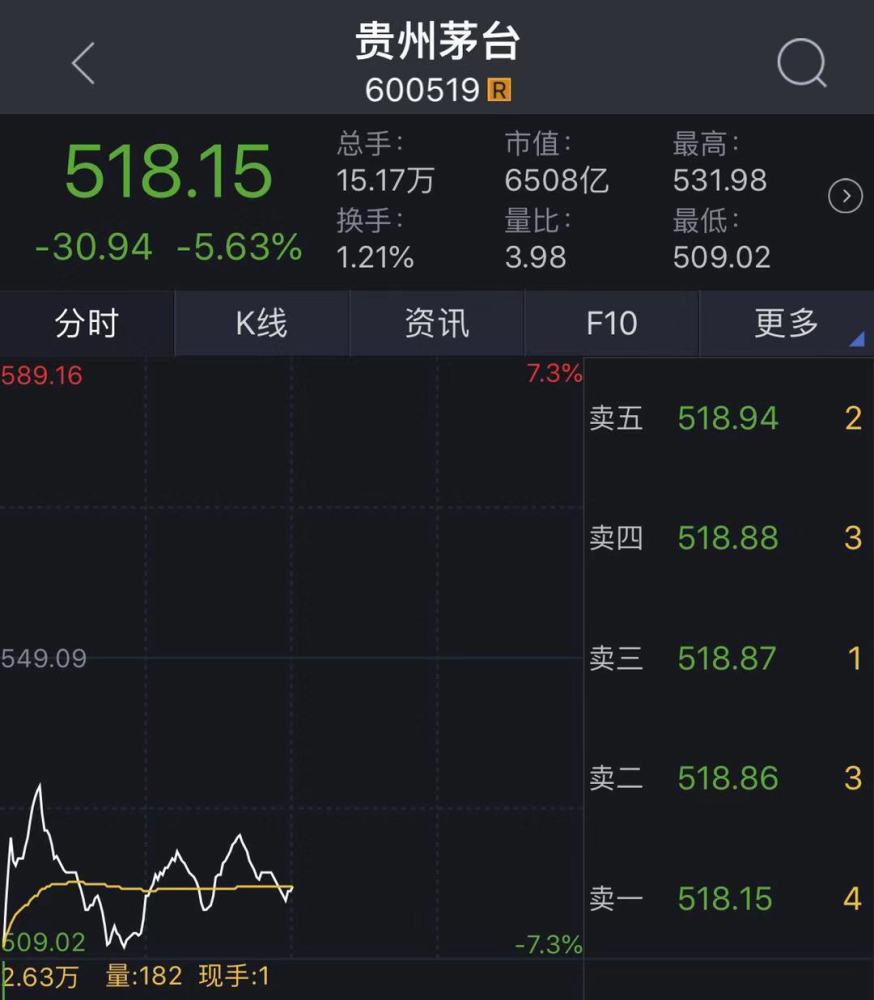Select the 卖一 order at 518.15
Screen dimensions: 874x1000
727,898
